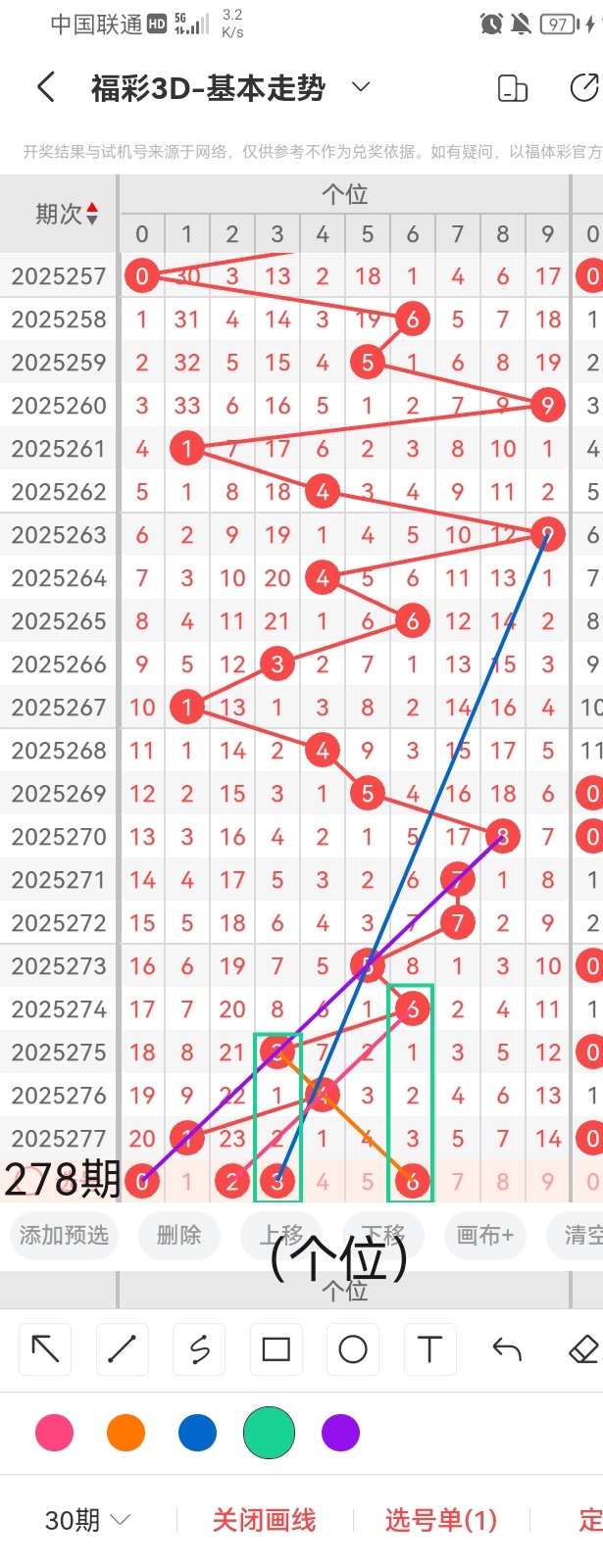Viewport: 603px width, 1568px height.
Task: Undo the last drawing stroke
Action: (507, 1349)
